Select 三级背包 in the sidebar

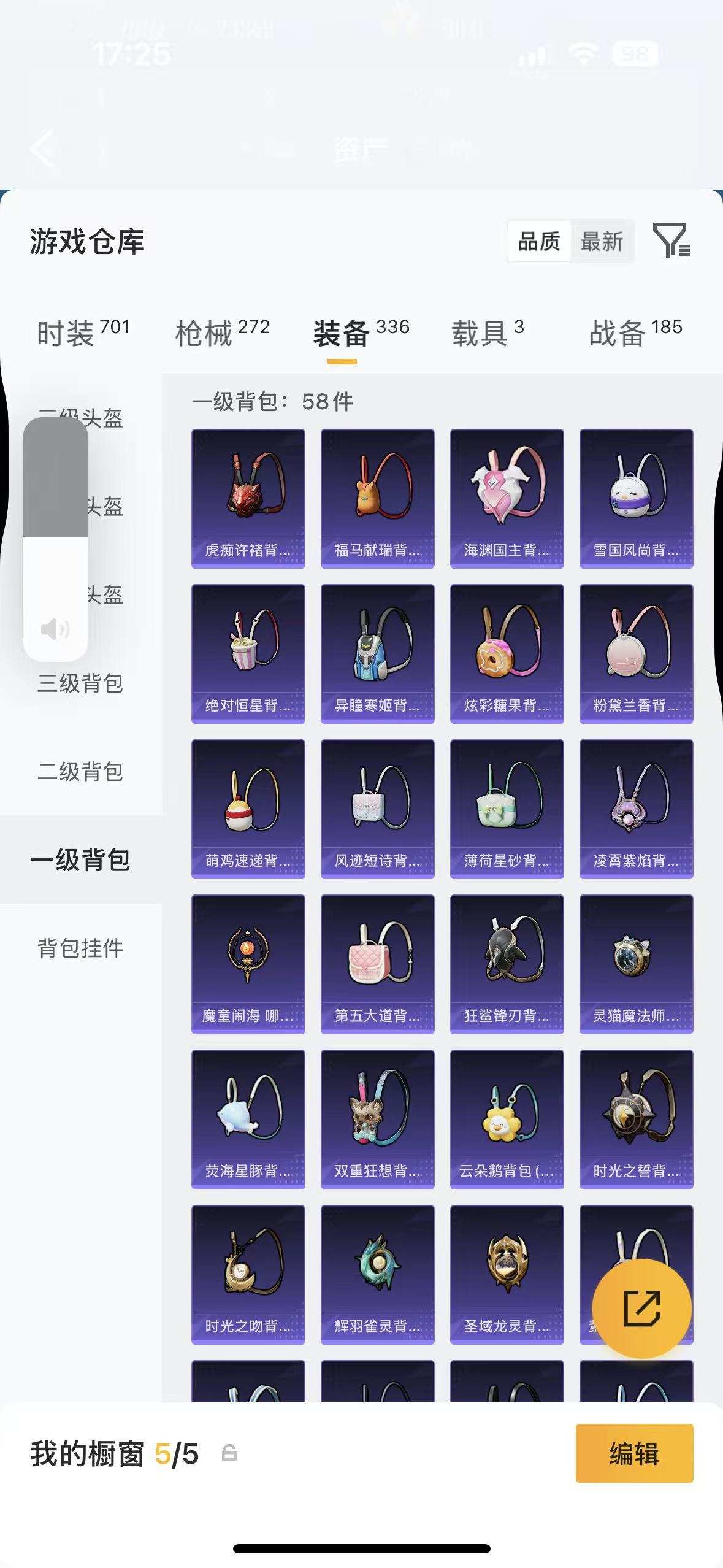click(x=80, y=685)
